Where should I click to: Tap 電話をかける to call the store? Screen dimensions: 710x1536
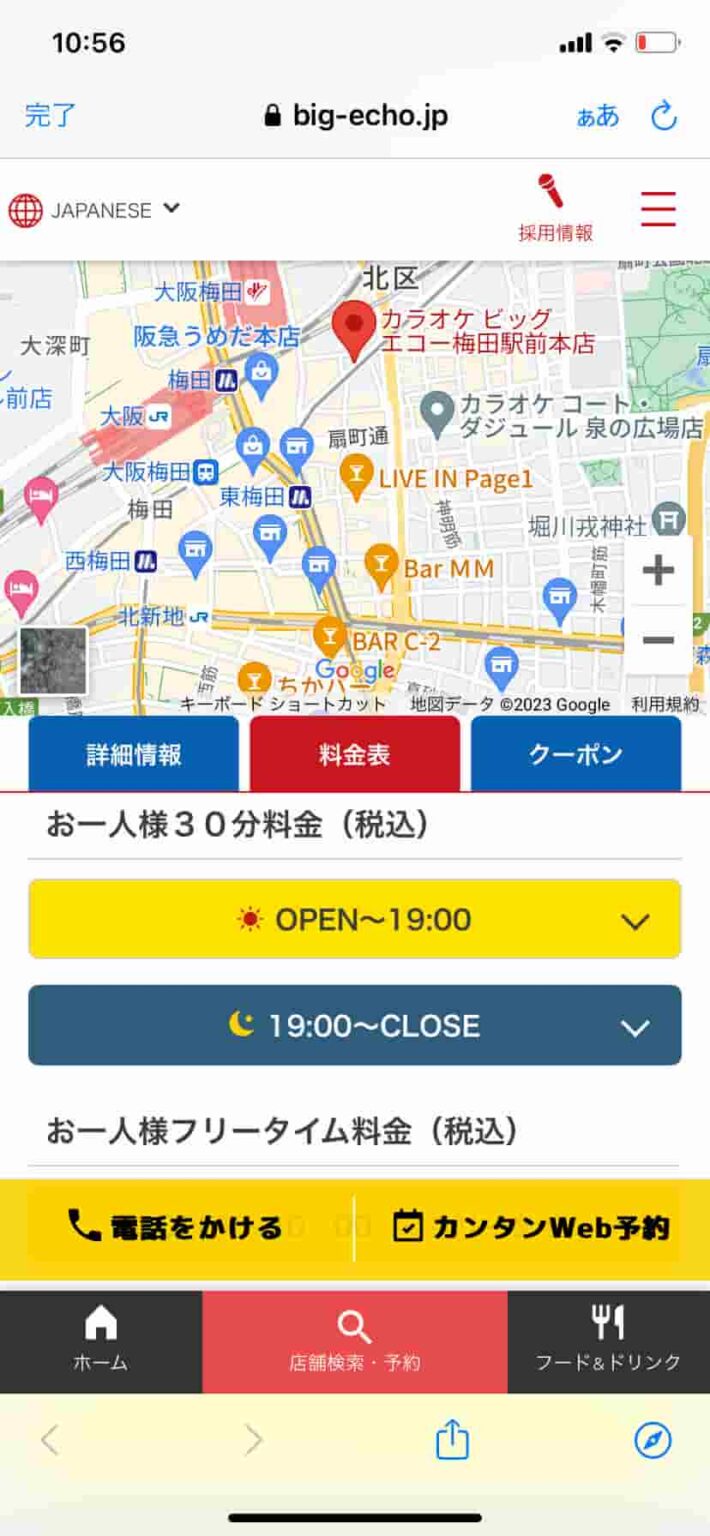tap(176, 1227)
